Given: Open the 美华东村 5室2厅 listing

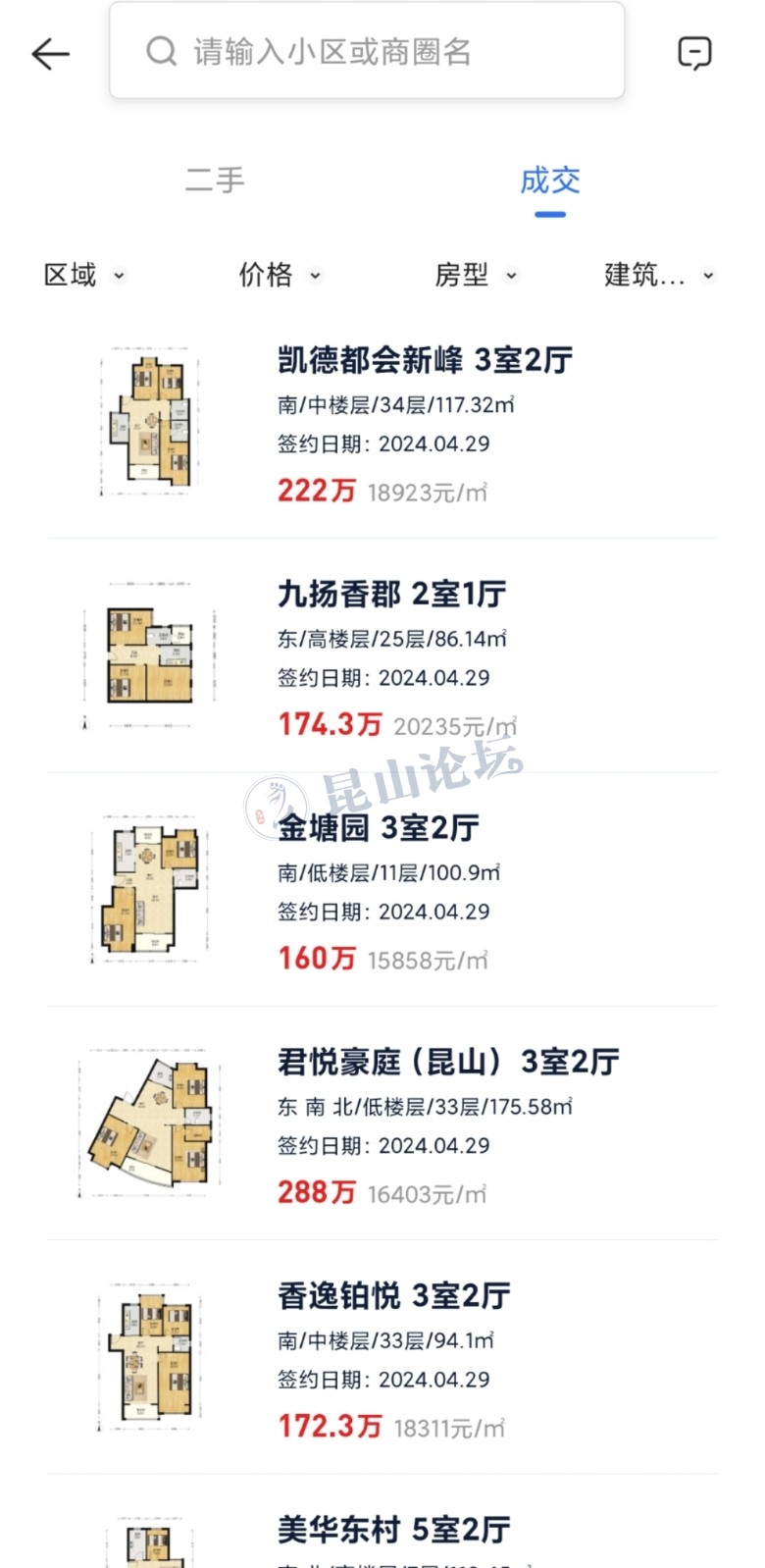Looking at the screenshot, I should tap(393, 1529).
